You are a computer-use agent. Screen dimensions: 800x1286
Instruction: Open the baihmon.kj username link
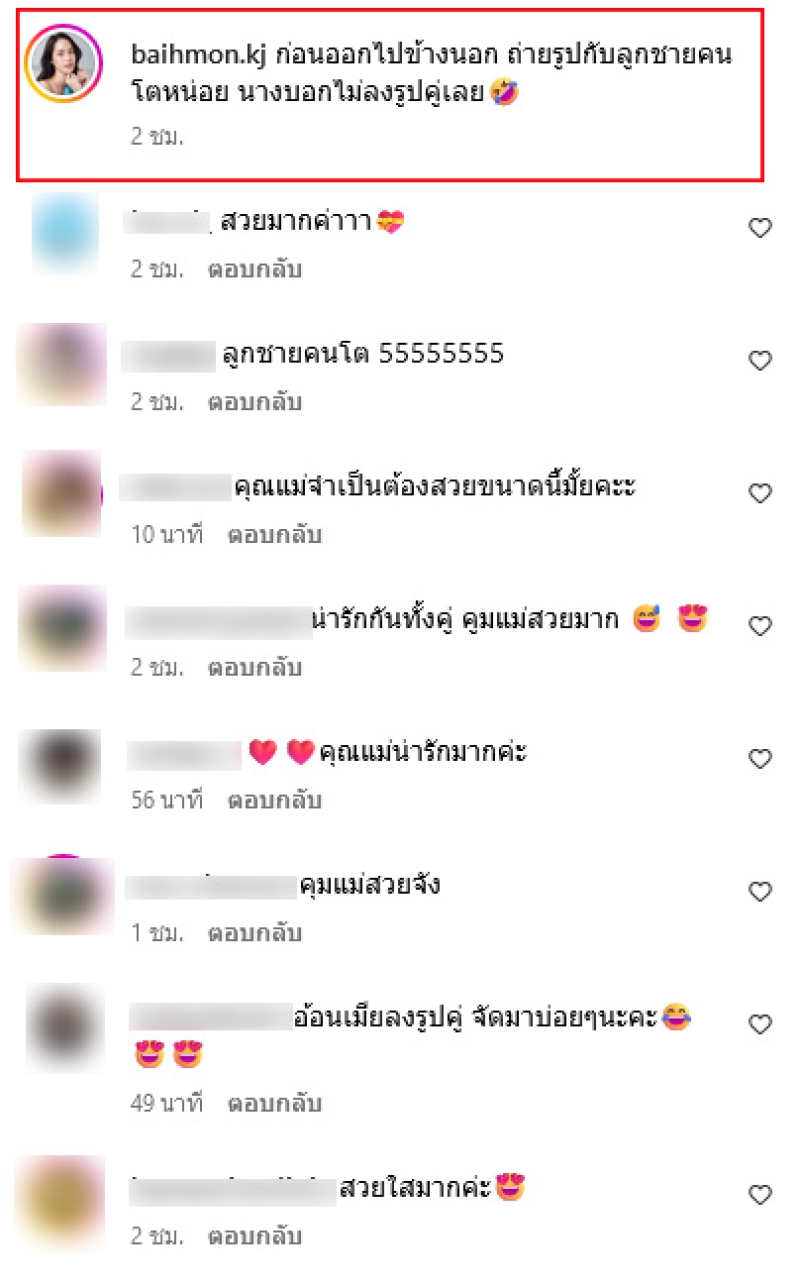186,55
